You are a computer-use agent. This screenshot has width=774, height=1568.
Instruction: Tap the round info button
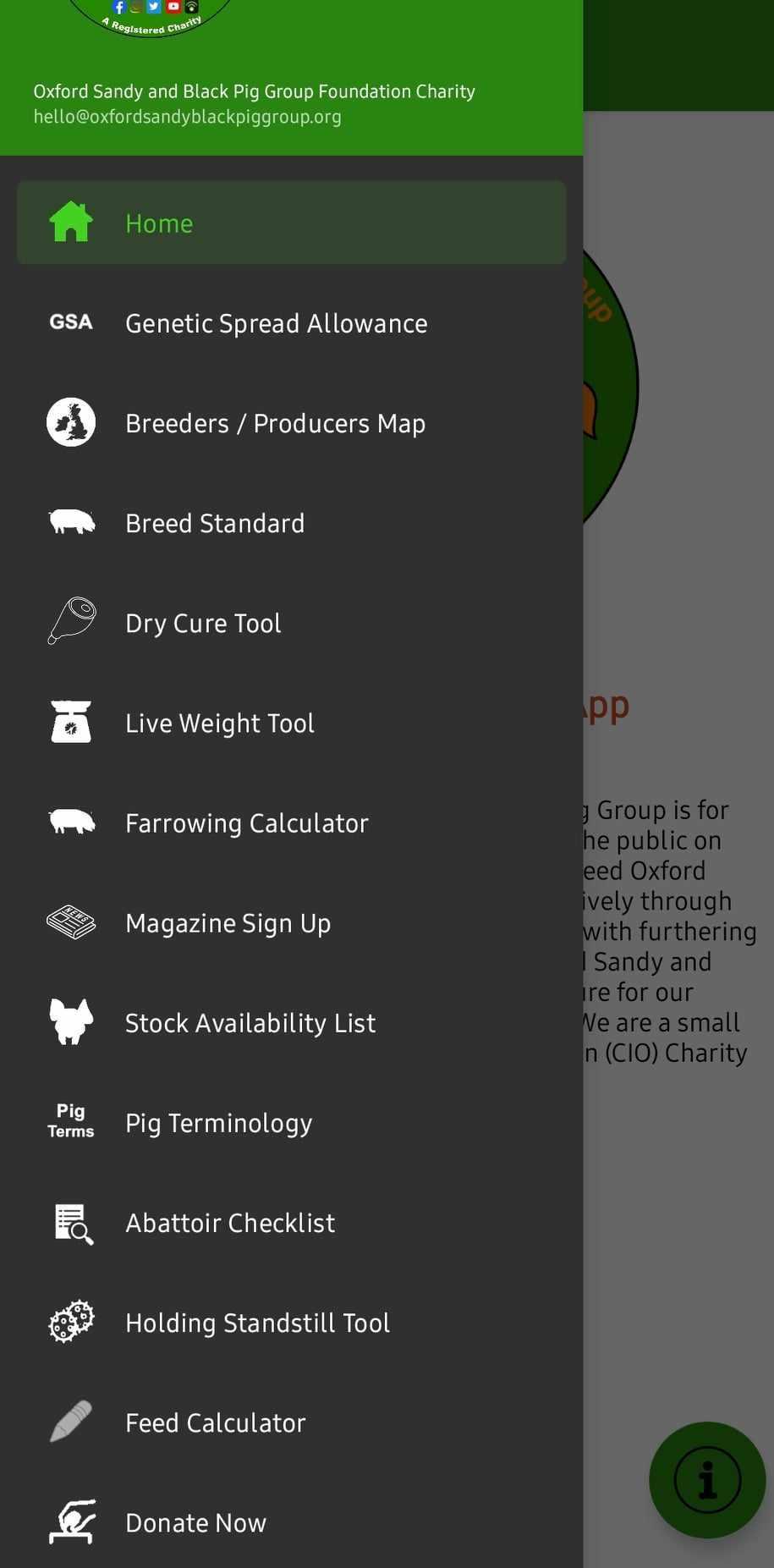point(707,1480)
